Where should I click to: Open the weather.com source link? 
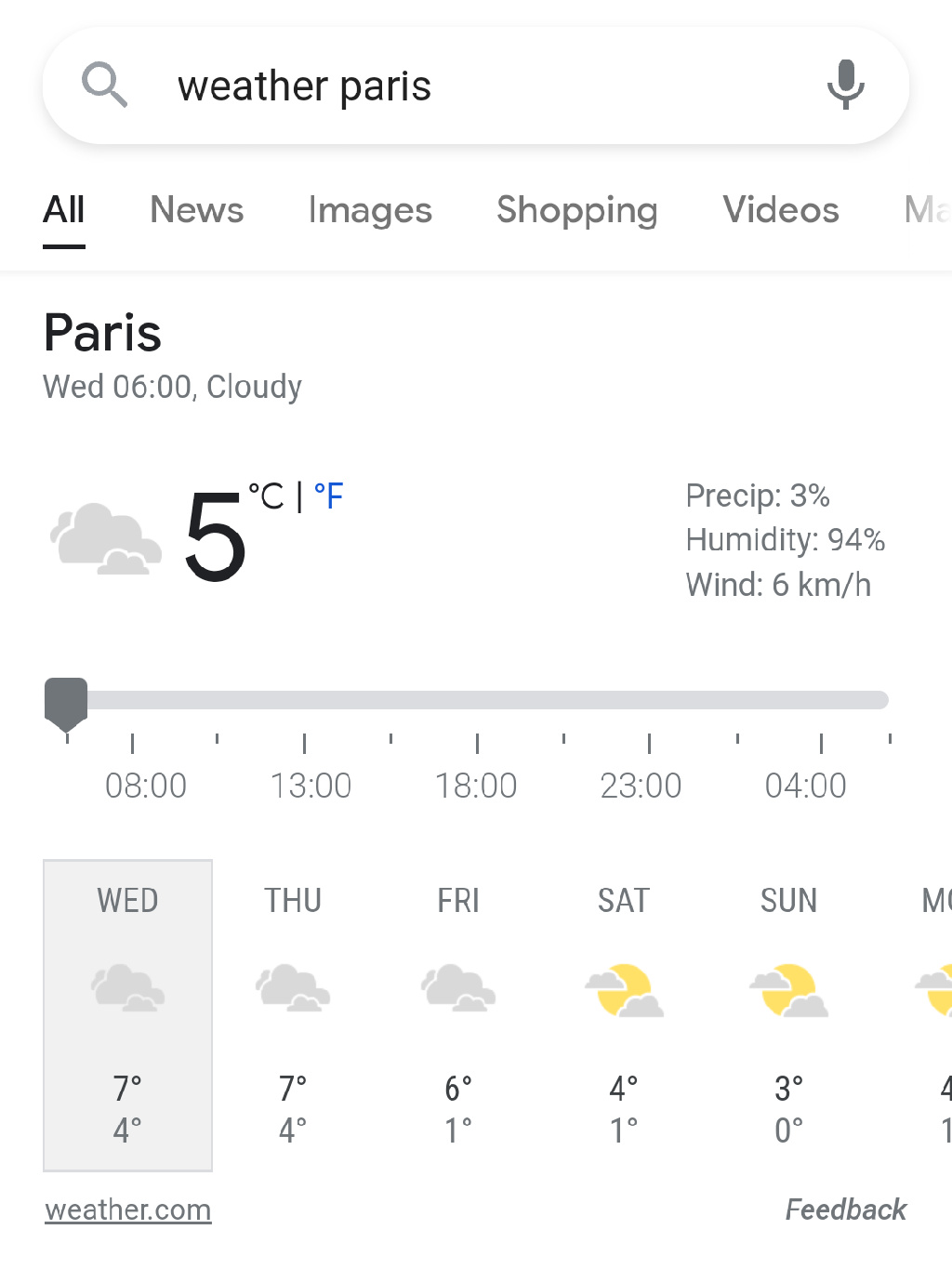click(x=128, y=1210)
